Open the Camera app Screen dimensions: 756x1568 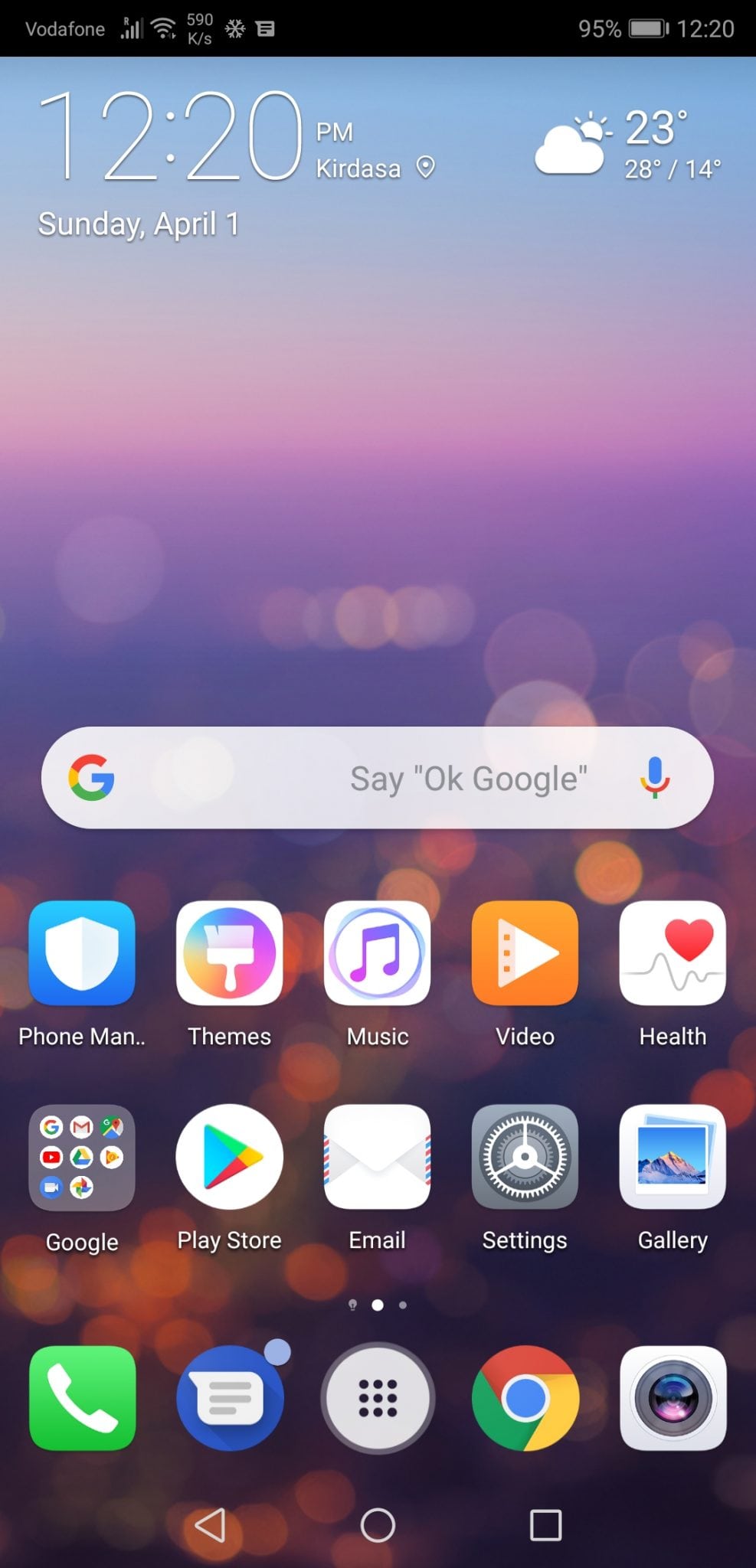click(673, 1398)
